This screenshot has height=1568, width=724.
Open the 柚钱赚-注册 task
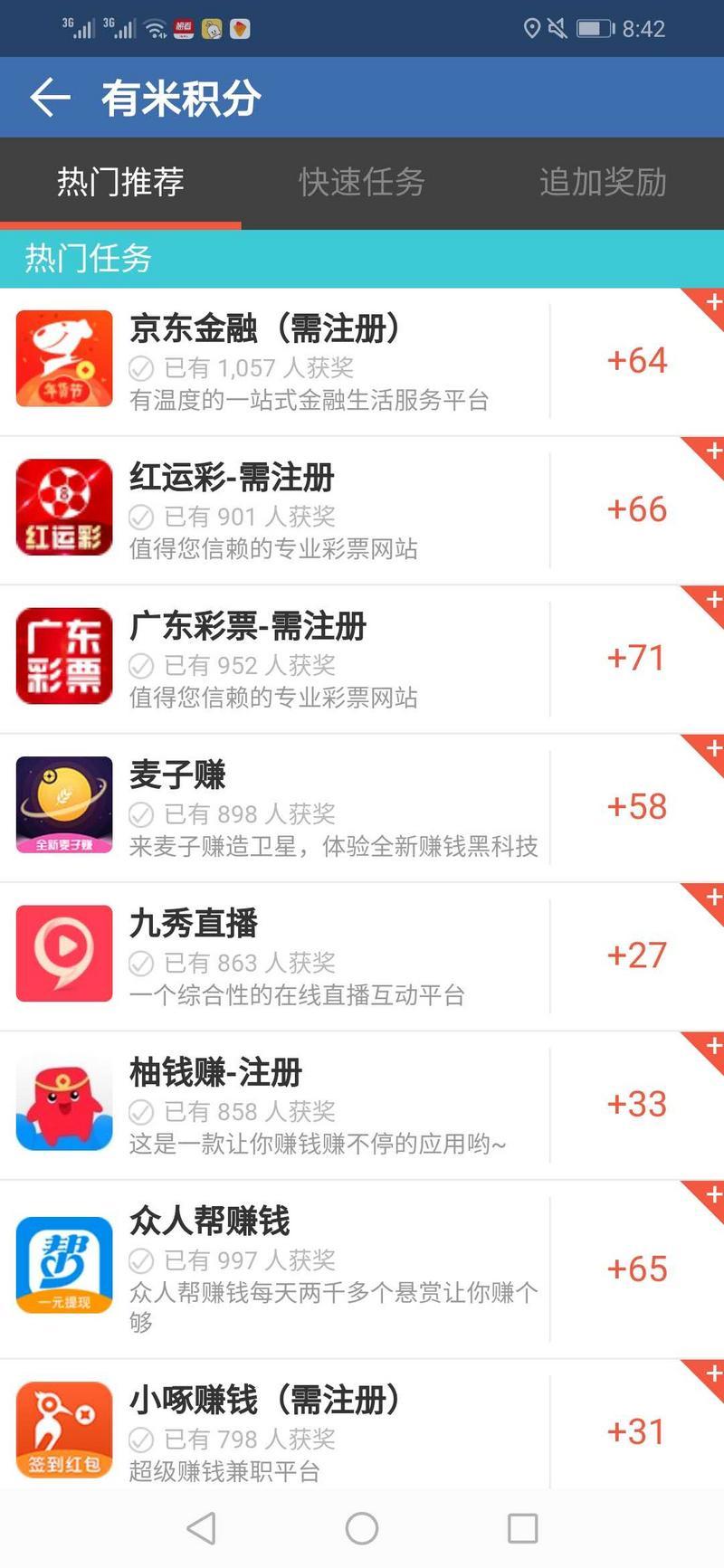(362, 1106)
